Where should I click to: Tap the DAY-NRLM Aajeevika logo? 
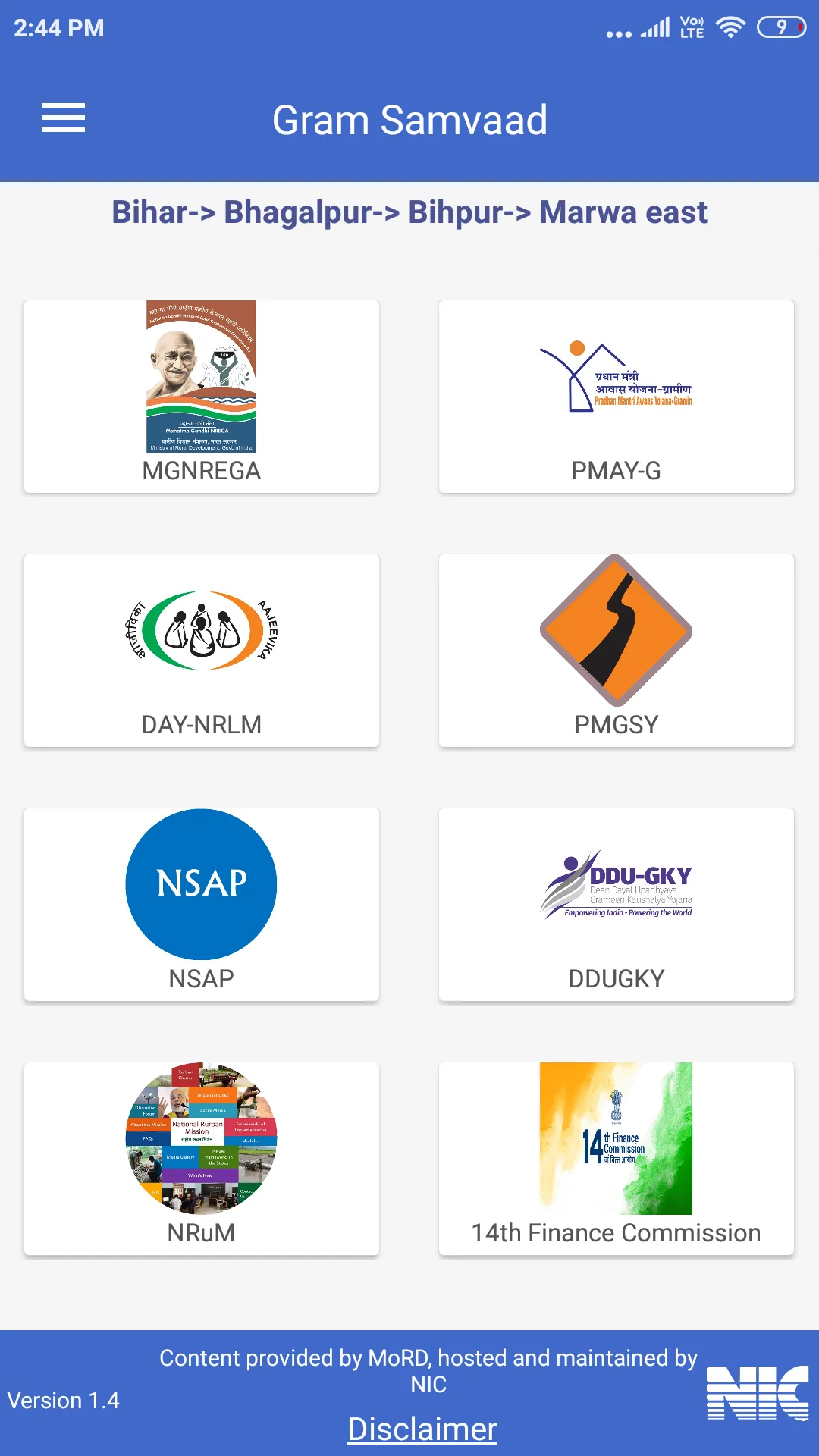click(201, 631)
